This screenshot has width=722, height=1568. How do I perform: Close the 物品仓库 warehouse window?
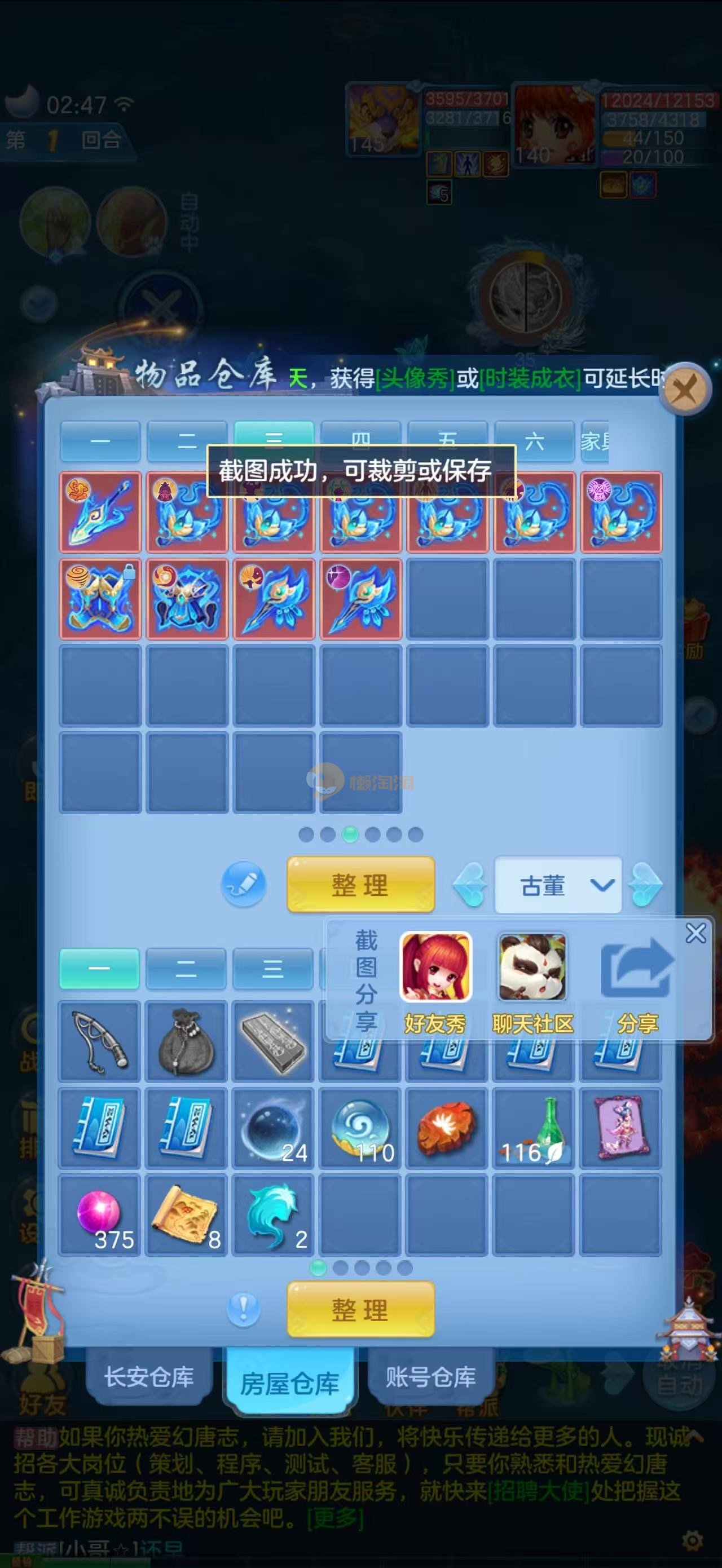(x=686, y=388)
